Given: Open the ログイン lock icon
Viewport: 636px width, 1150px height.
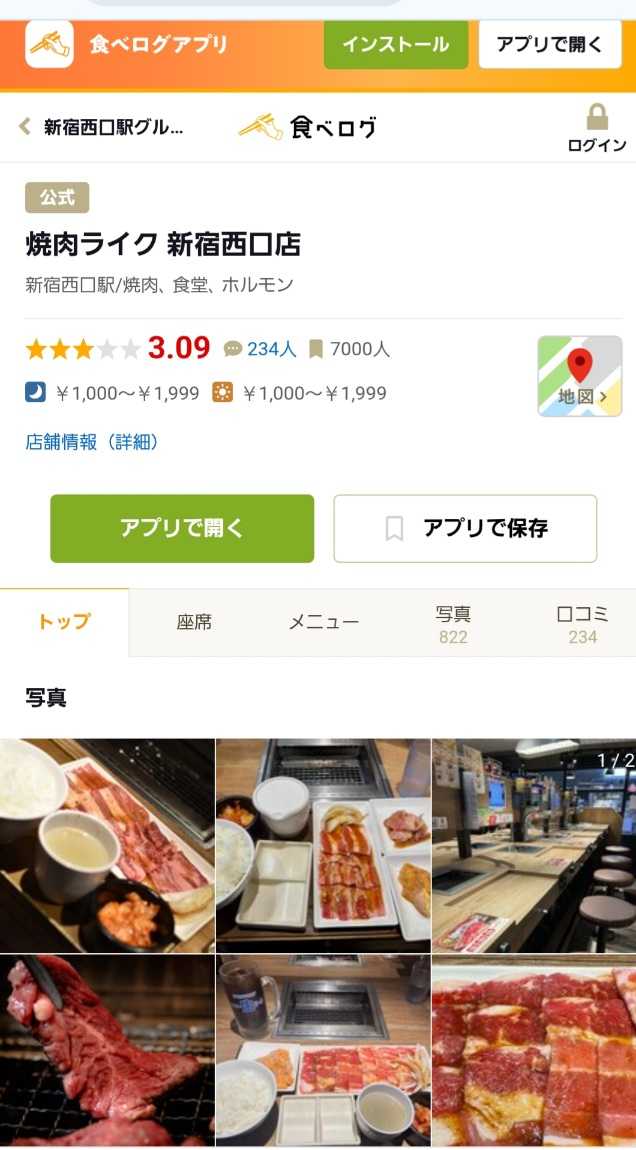Looking at the screenshot, I should (597, 128).
